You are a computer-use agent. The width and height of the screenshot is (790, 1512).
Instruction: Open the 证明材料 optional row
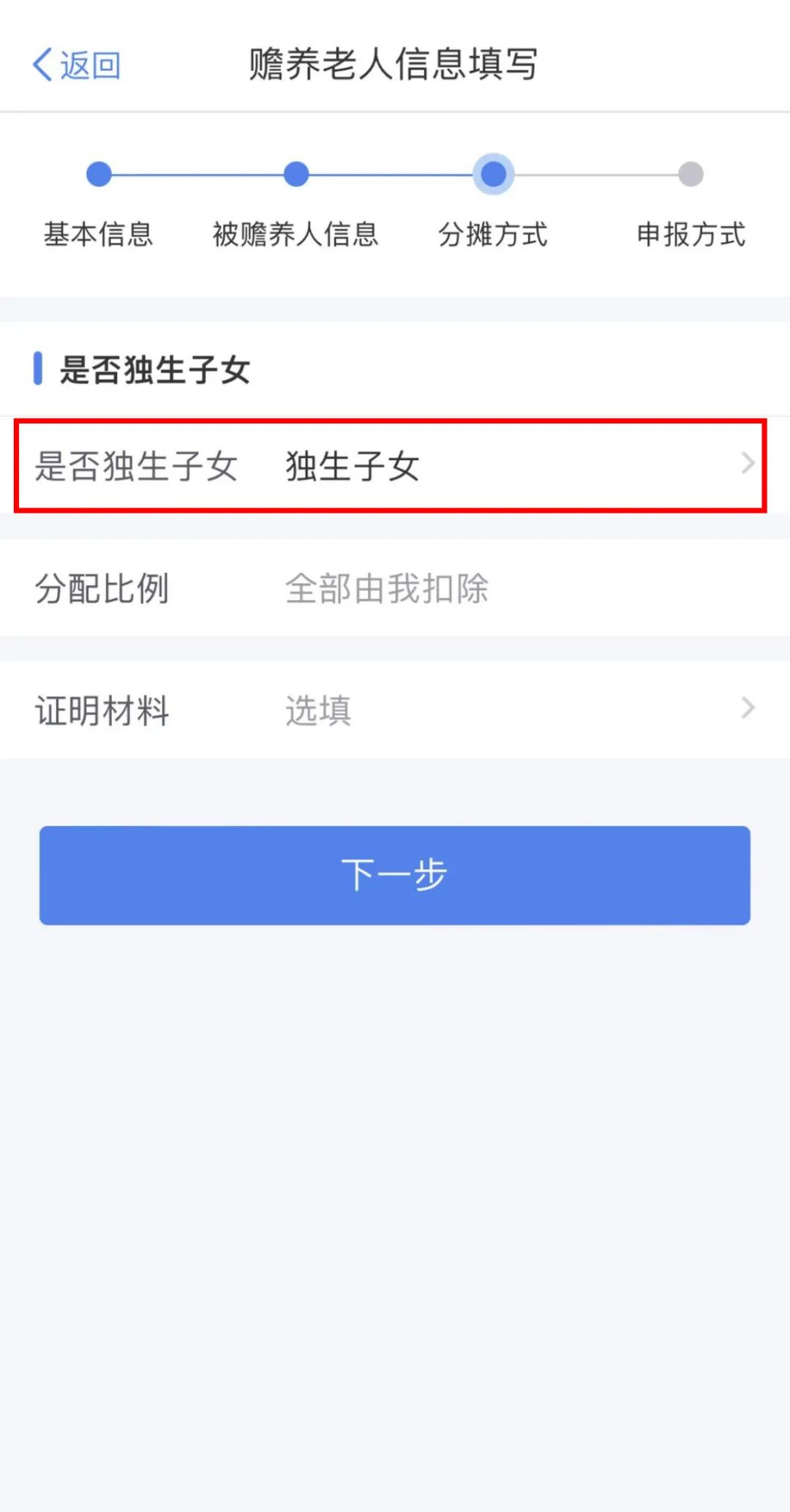coord(395,710)
